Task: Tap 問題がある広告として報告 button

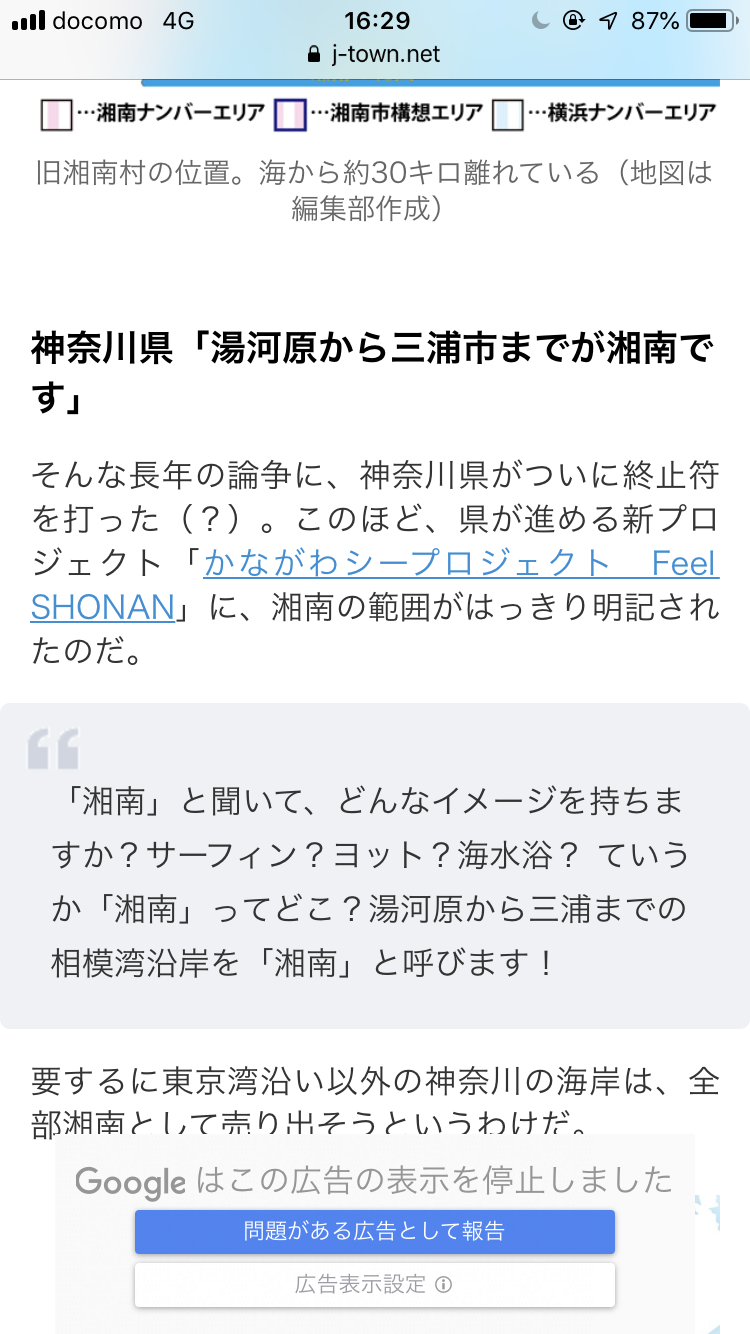Action: pos(375,1231)
